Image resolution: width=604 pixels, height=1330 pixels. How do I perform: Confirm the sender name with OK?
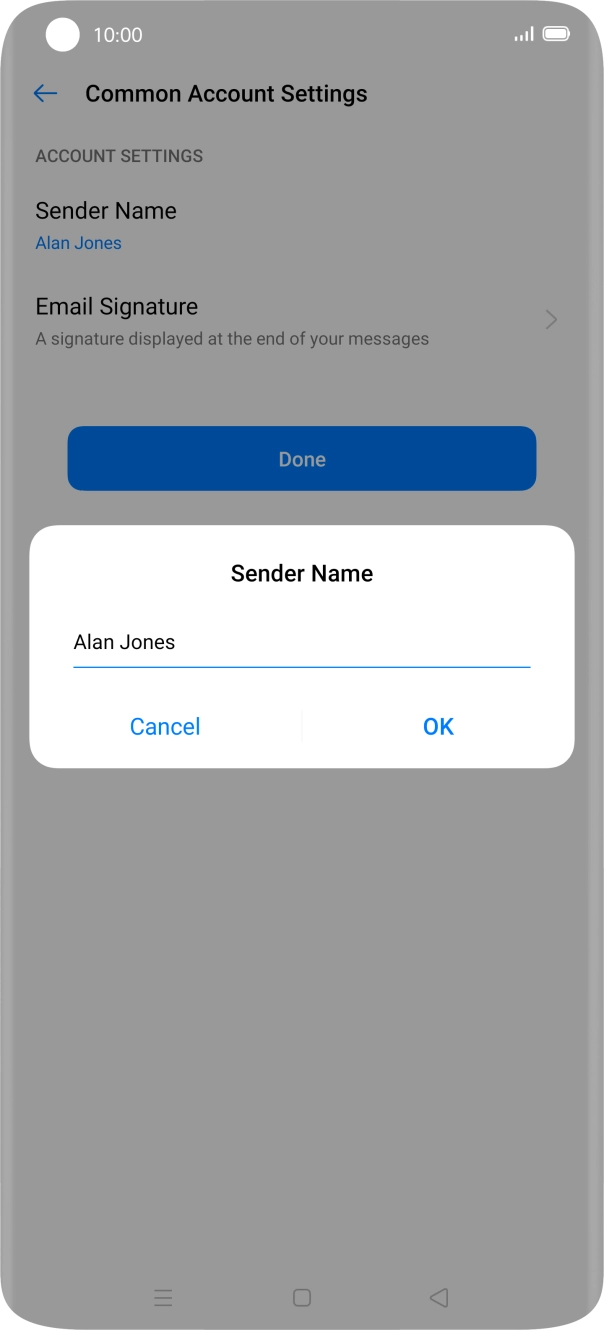[438, 727]
